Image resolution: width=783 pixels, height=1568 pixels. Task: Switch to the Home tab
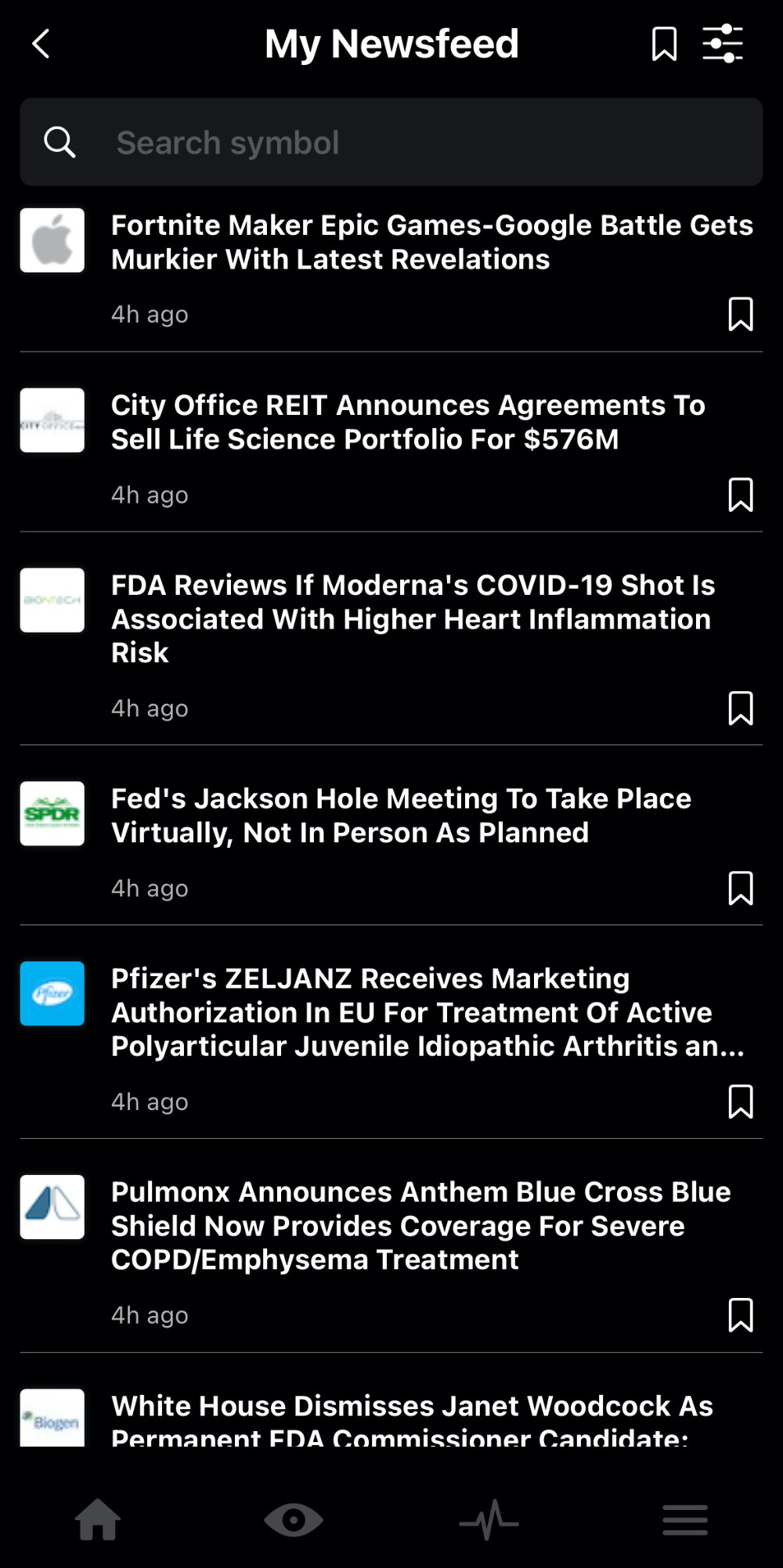coord(98,1519)
